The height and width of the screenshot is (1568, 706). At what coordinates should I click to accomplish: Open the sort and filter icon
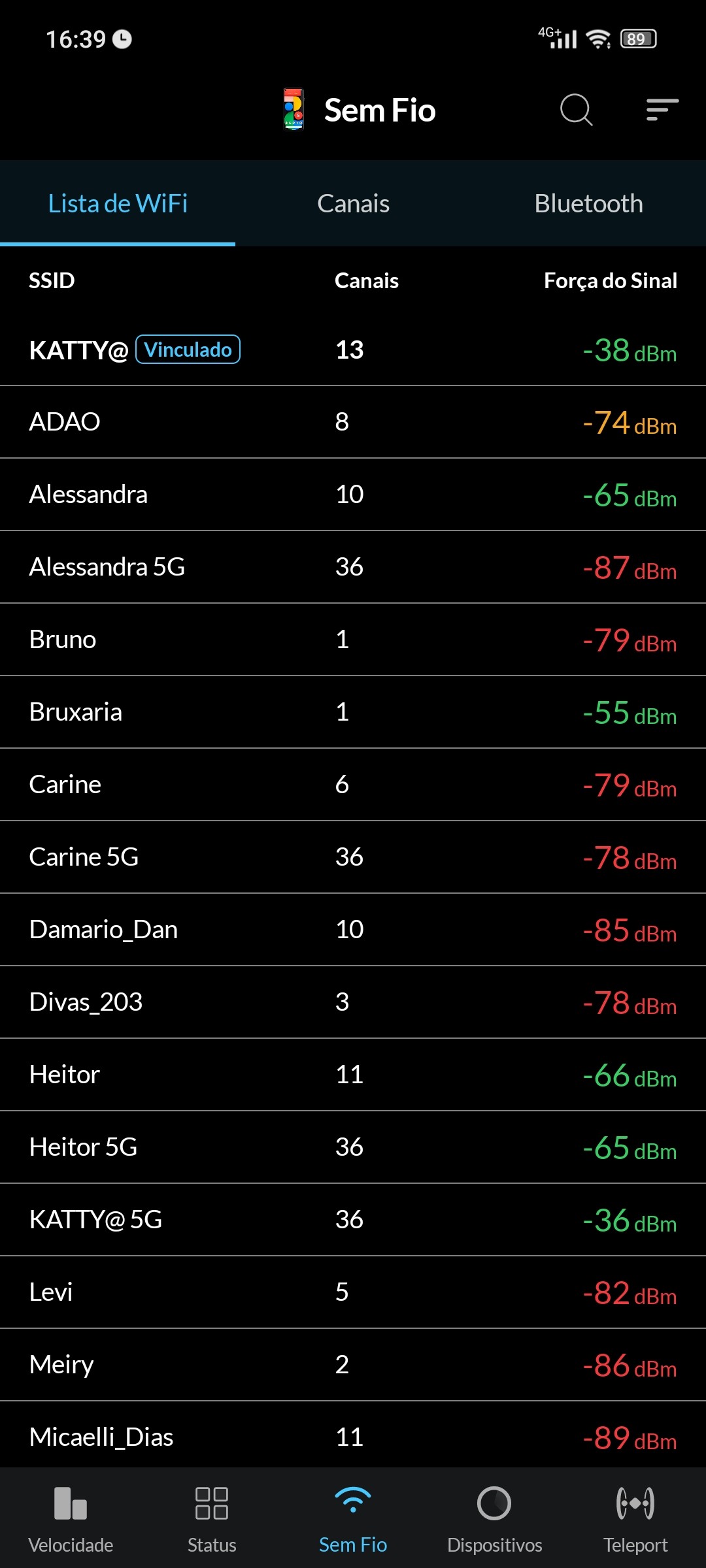coord(662,110)
